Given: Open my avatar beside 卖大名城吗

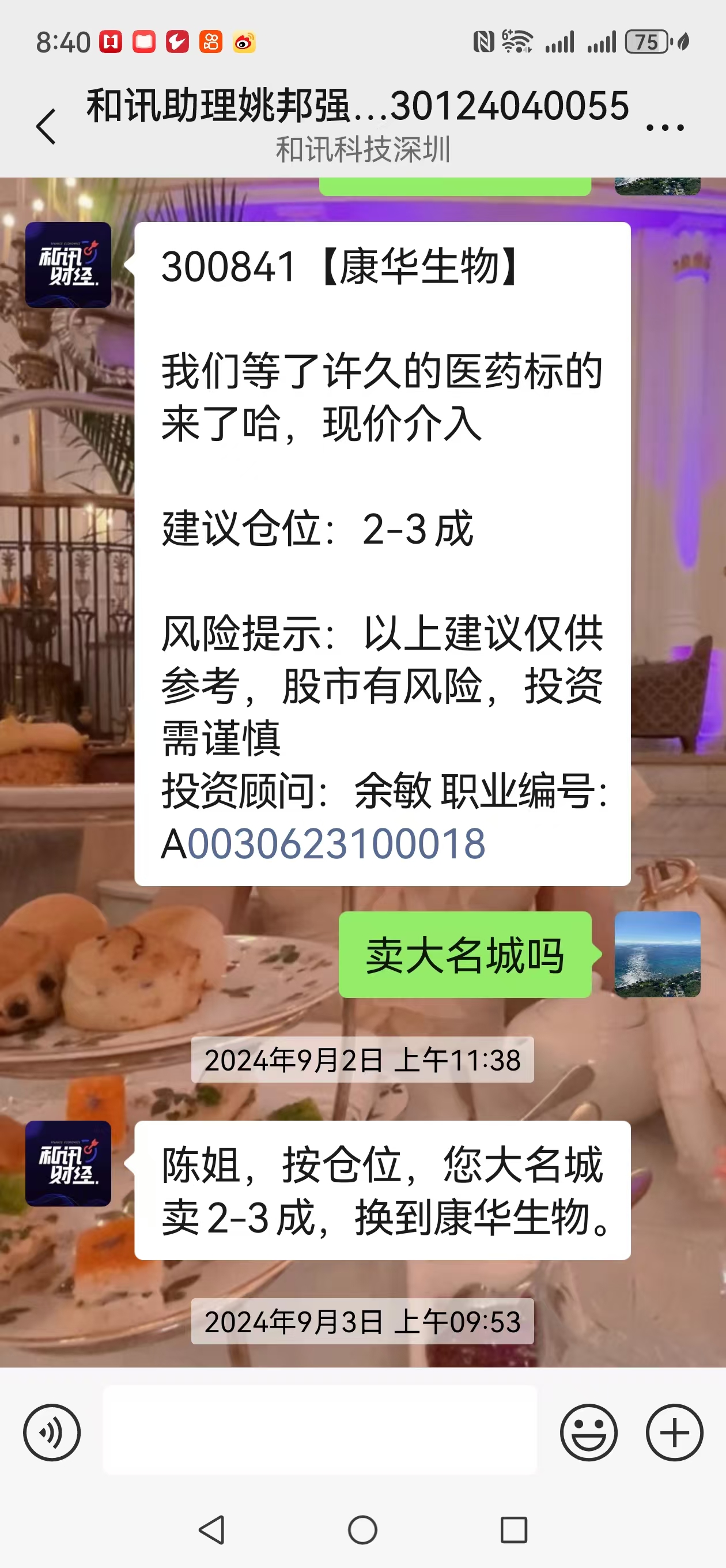Looking at the screenshot, I should click(x=657, y=954).
